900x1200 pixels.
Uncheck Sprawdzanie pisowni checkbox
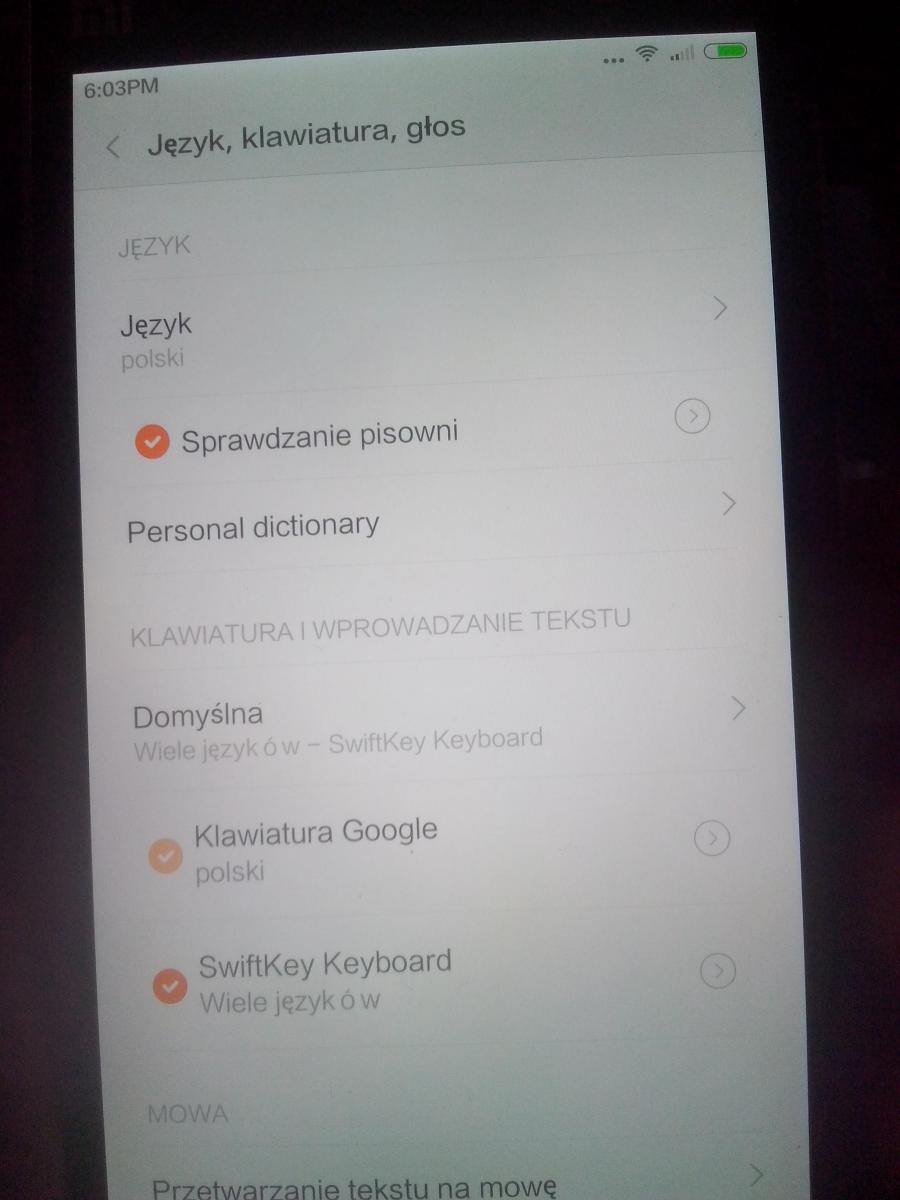152,441
